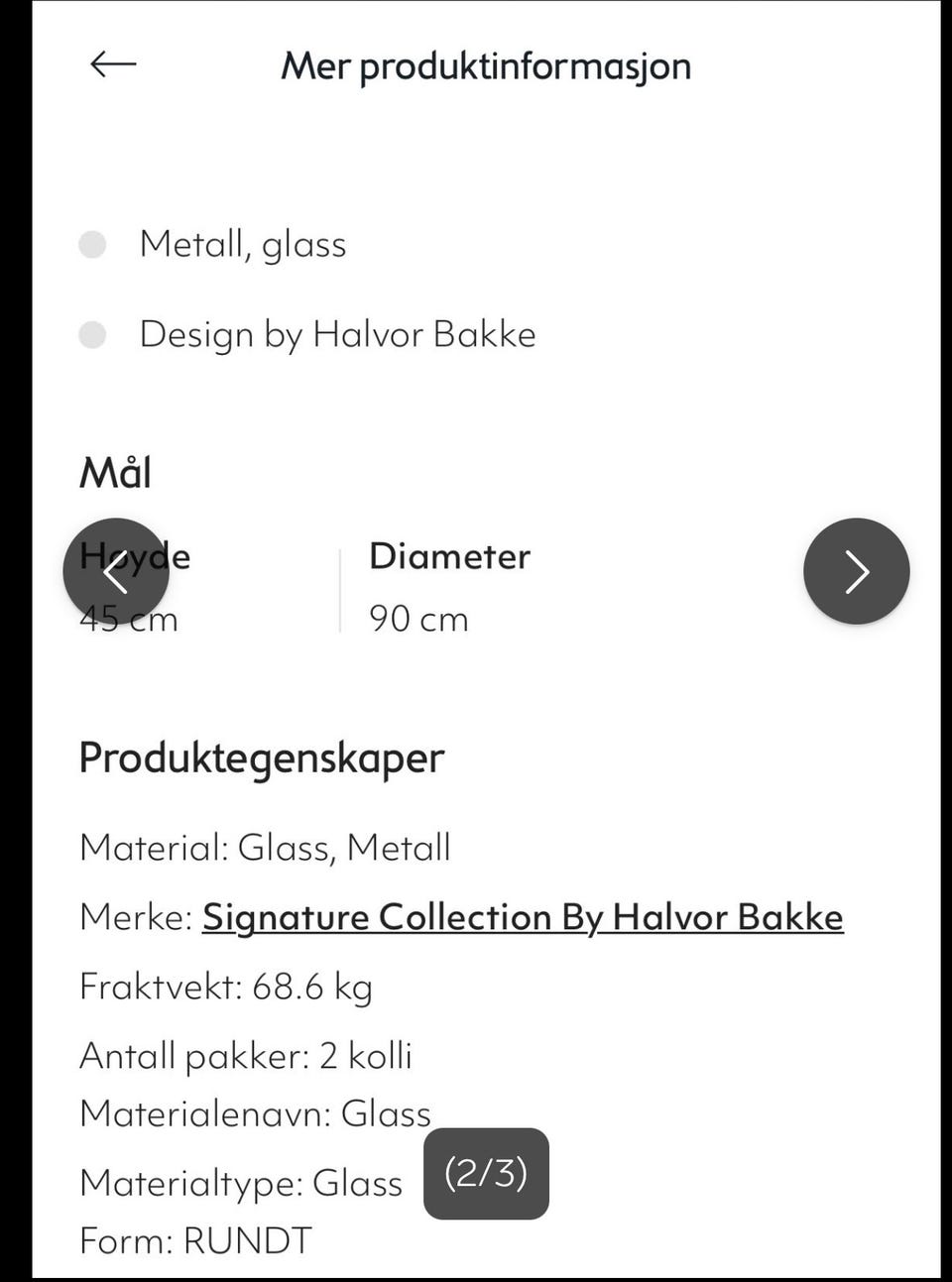Collapse the product dimensions area
Image resolution: width=952 pixels, height=1282 pixels.
[116, 472]
